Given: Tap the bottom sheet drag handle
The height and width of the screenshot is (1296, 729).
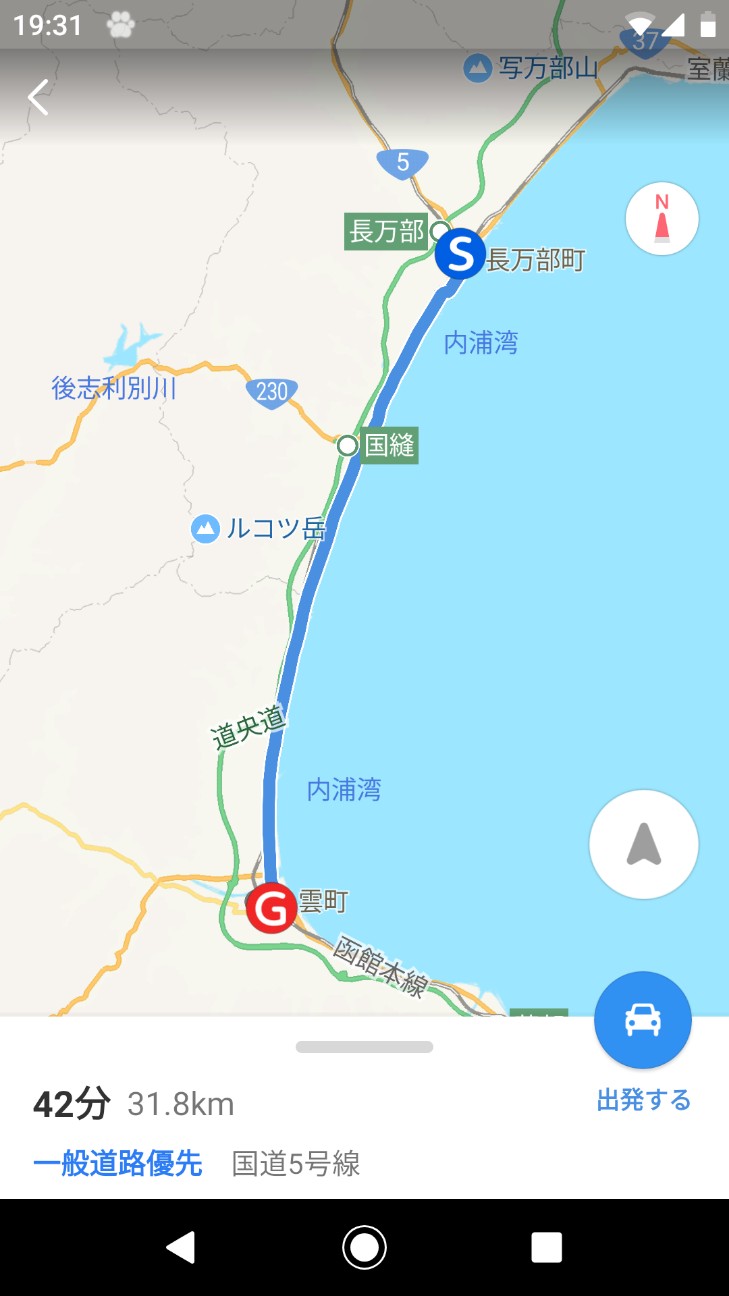Looking at the screenshot, I should pos(364,1047).
